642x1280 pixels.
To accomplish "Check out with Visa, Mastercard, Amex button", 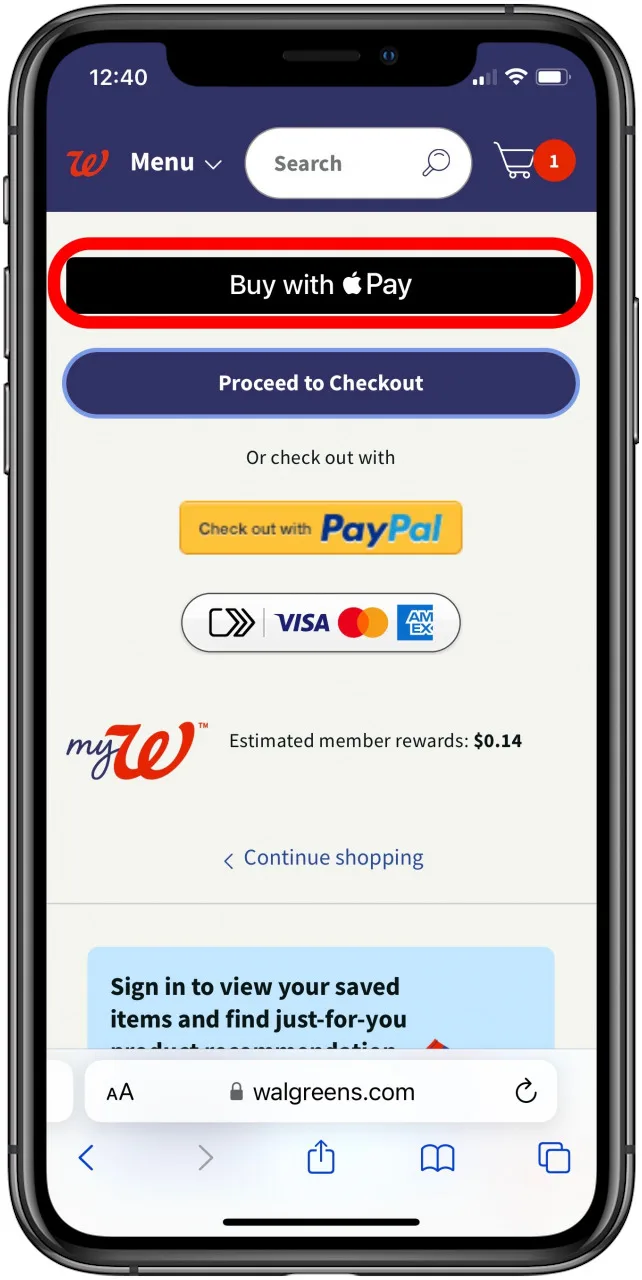I will 321,623.
